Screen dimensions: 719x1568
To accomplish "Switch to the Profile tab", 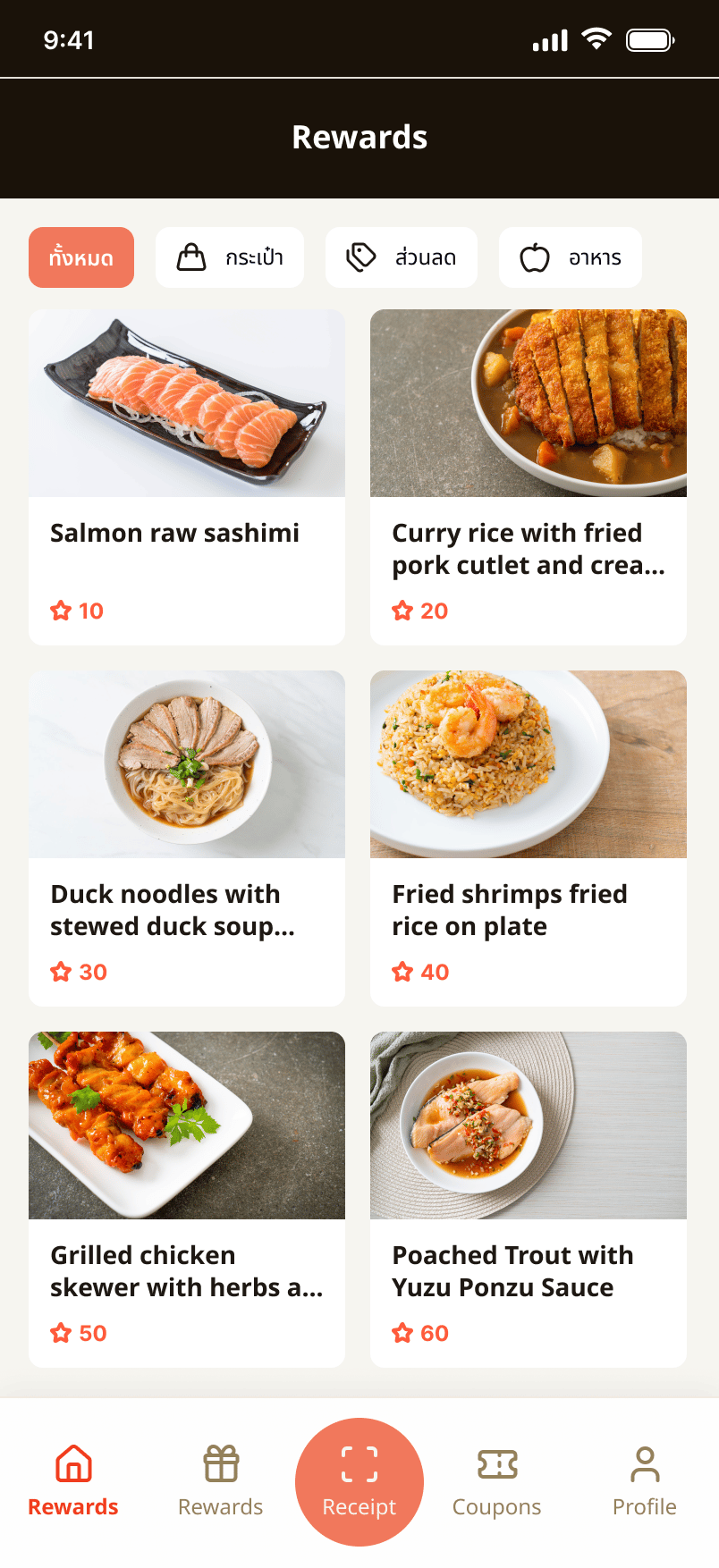I will (645, 1480).
